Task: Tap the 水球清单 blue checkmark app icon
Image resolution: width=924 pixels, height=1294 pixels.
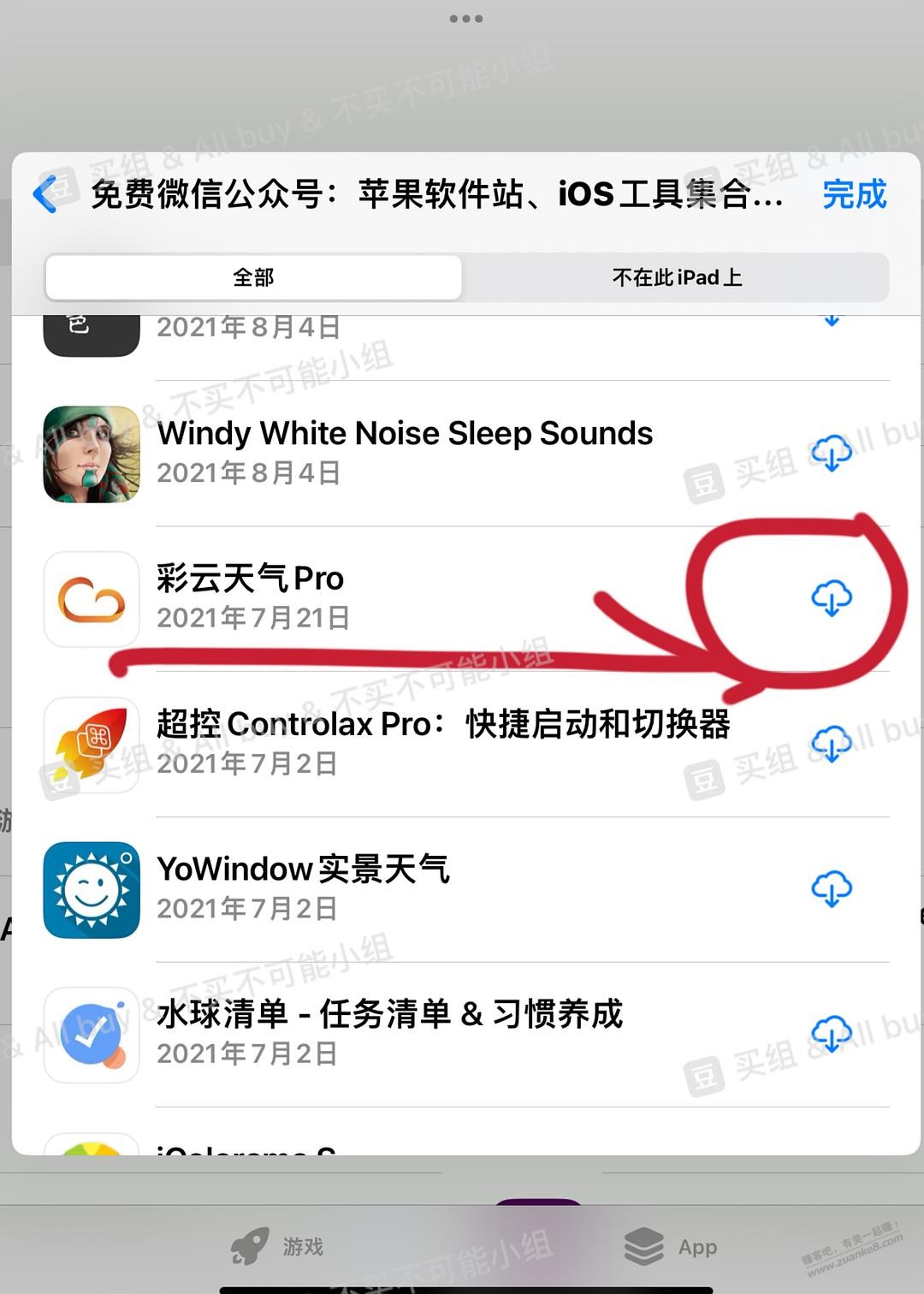Action: click(91, 1035)
